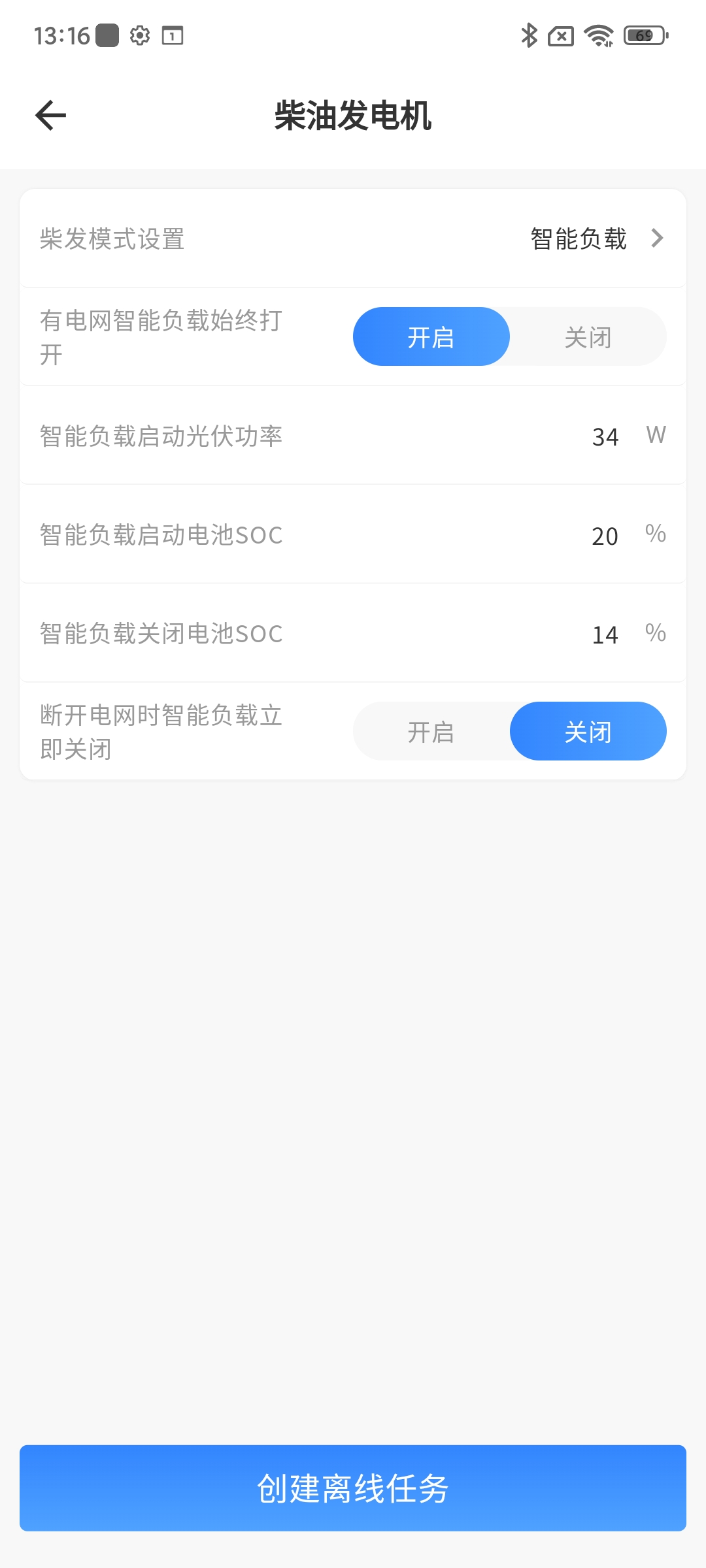Tap the 创建离线任务 button
This screenshot has height=1568, width=706.
[353, 1488]
